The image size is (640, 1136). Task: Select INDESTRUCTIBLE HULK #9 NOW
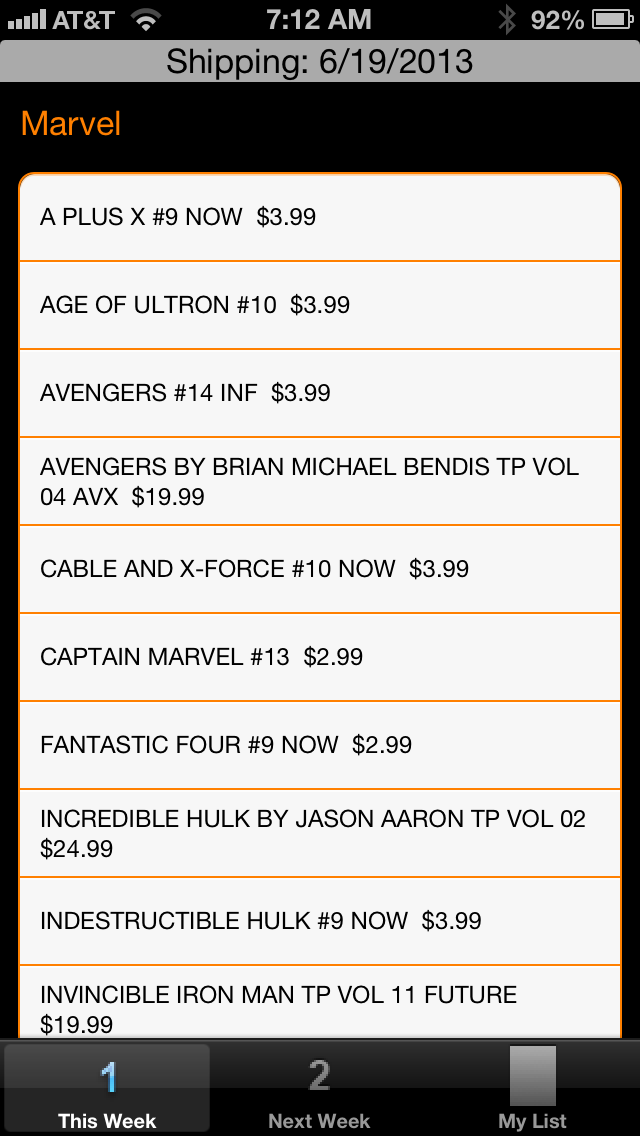(320, 922)
